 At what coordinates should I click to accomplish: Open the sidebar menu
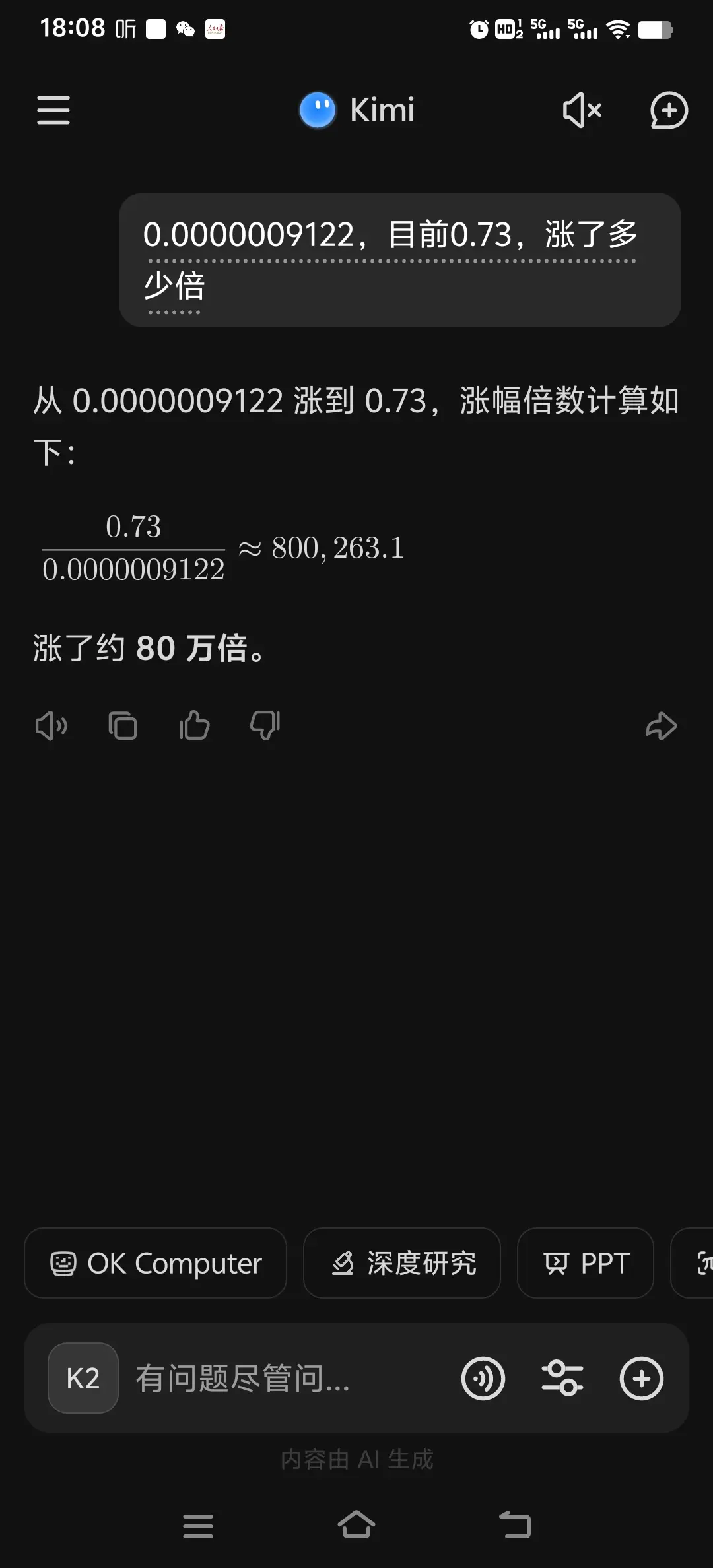click(x=53, y=111)
